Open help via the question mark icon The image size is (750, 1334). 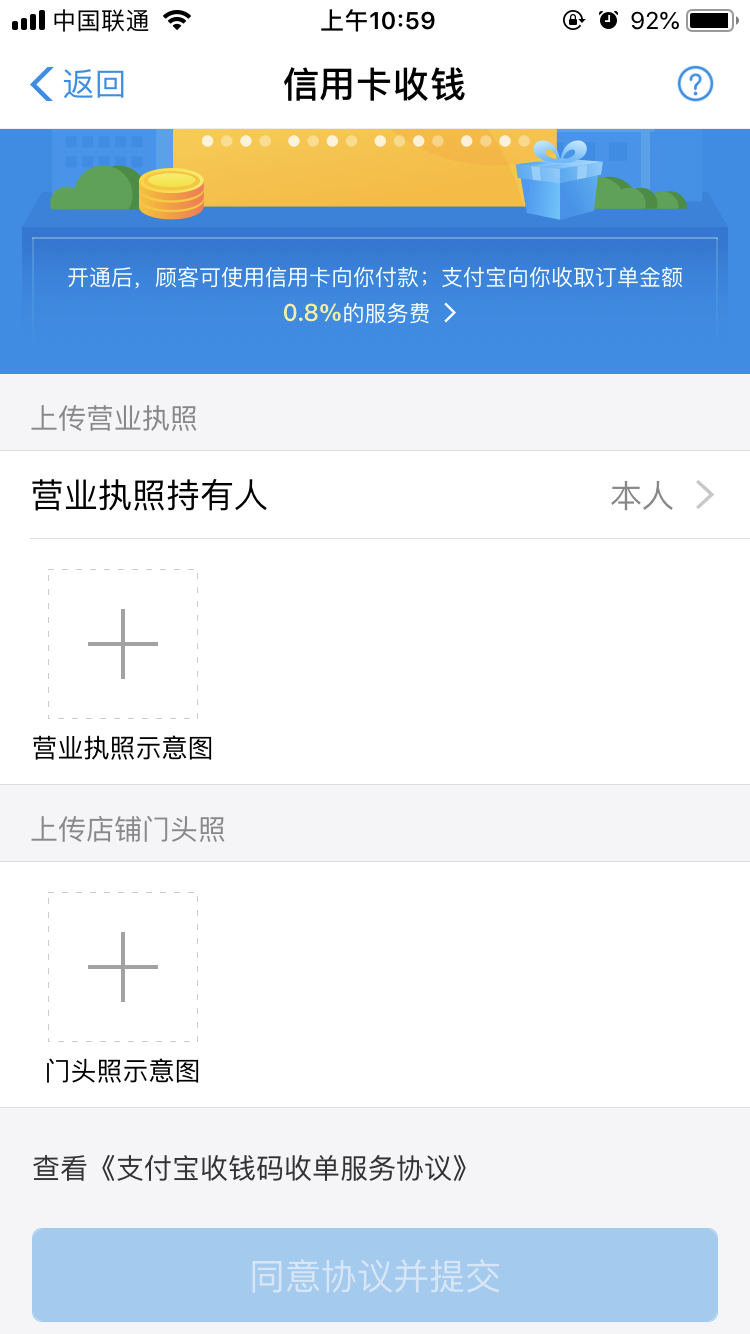[695, 84]
